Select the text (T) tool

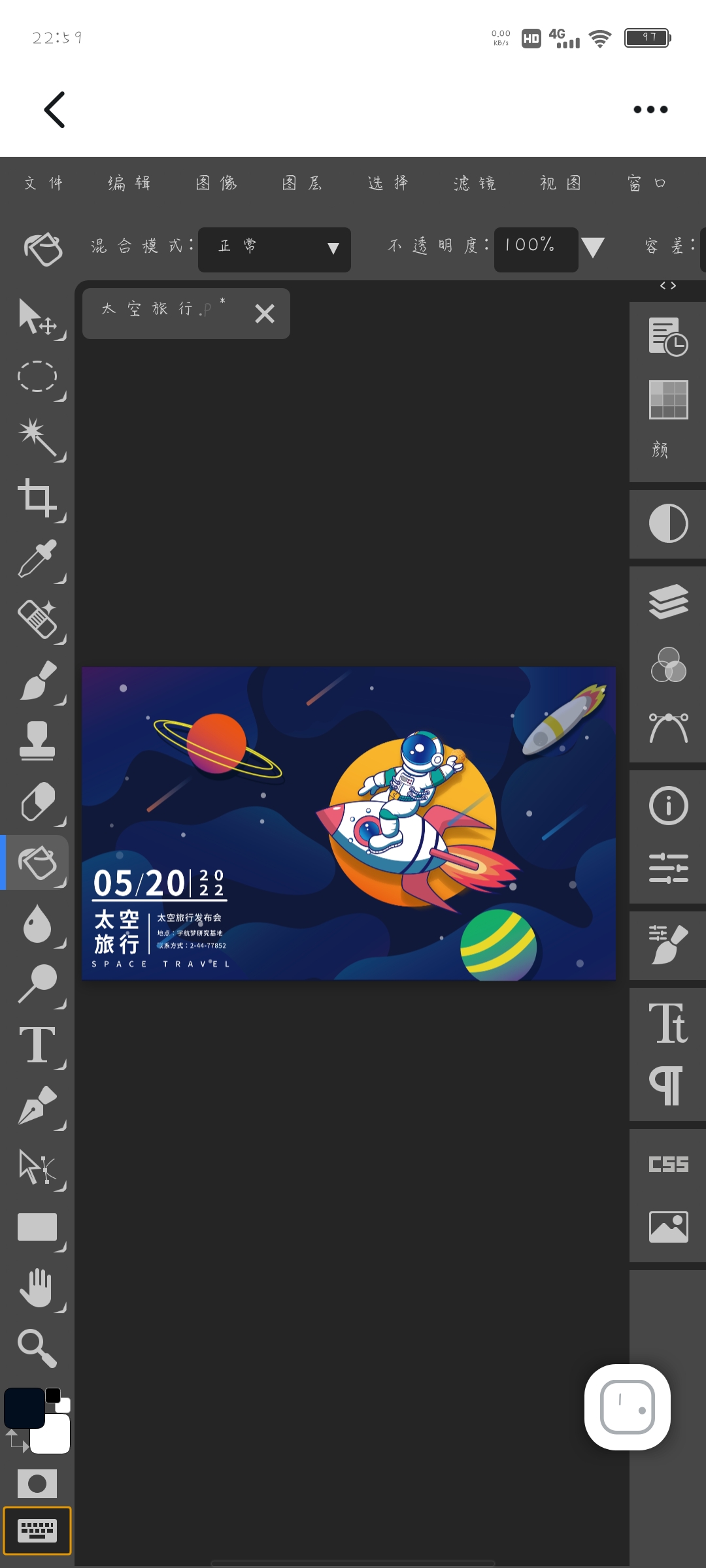pos(38,1045)
